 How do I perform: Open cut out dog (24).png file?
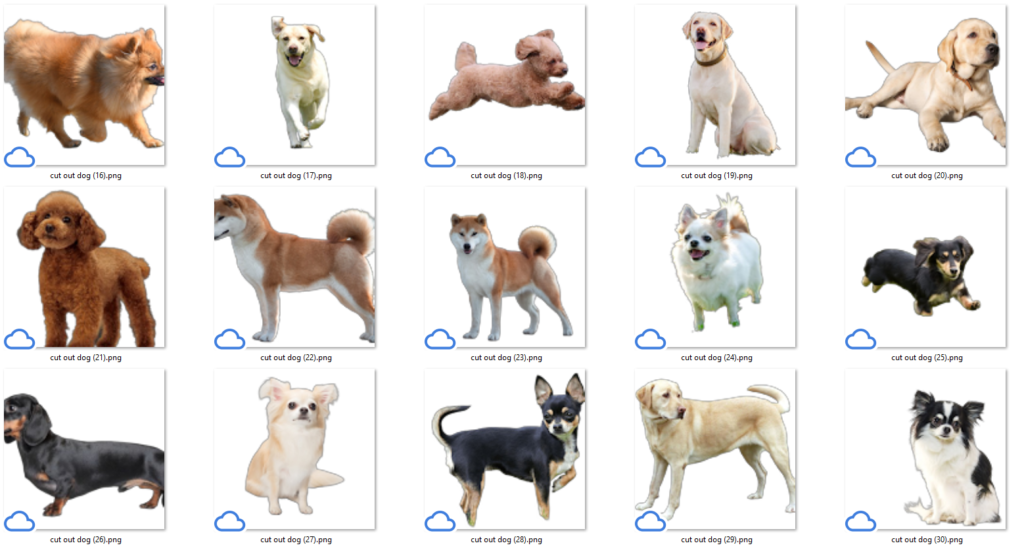click(x=716, y=267)
